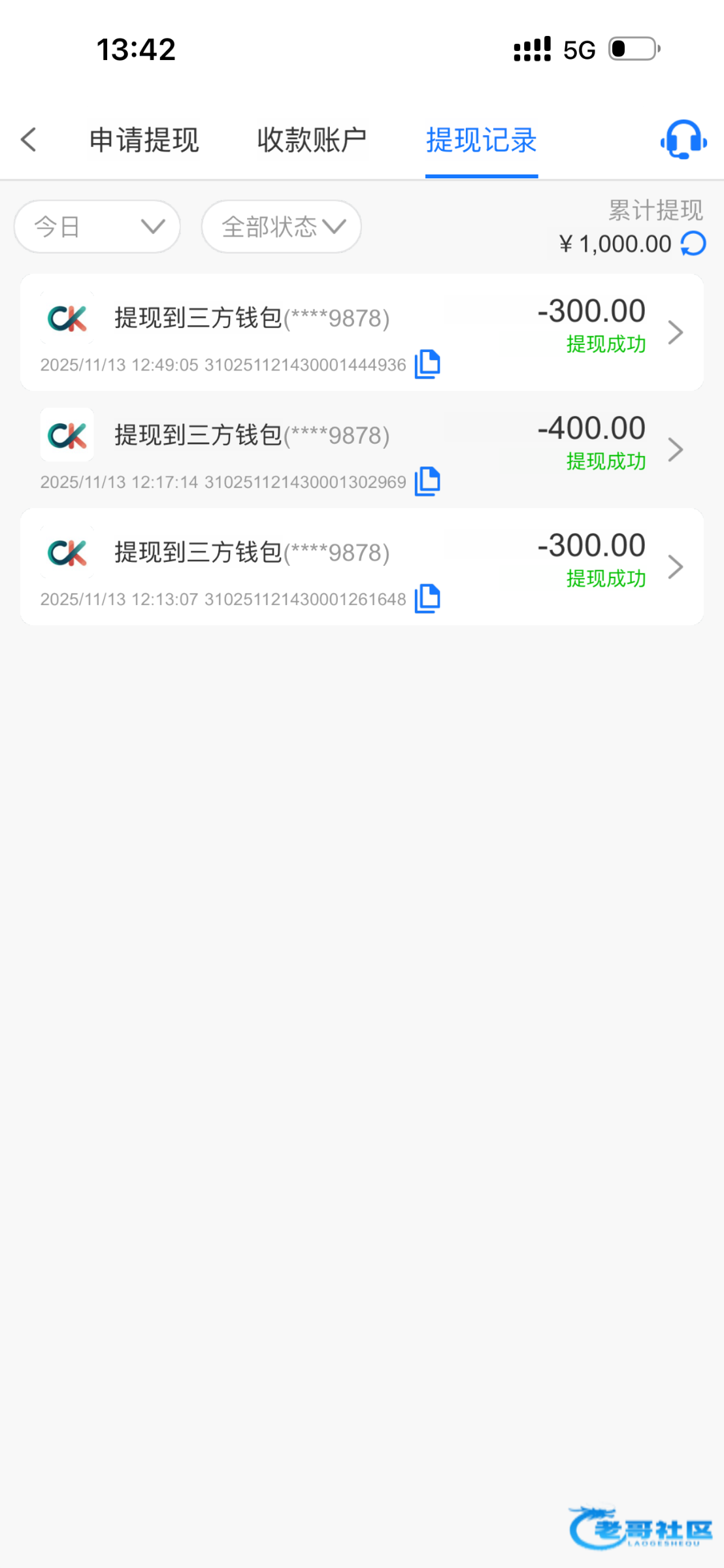Refresh the 累计提现 total amount
Screen dimensions: 724x1568
693,244
